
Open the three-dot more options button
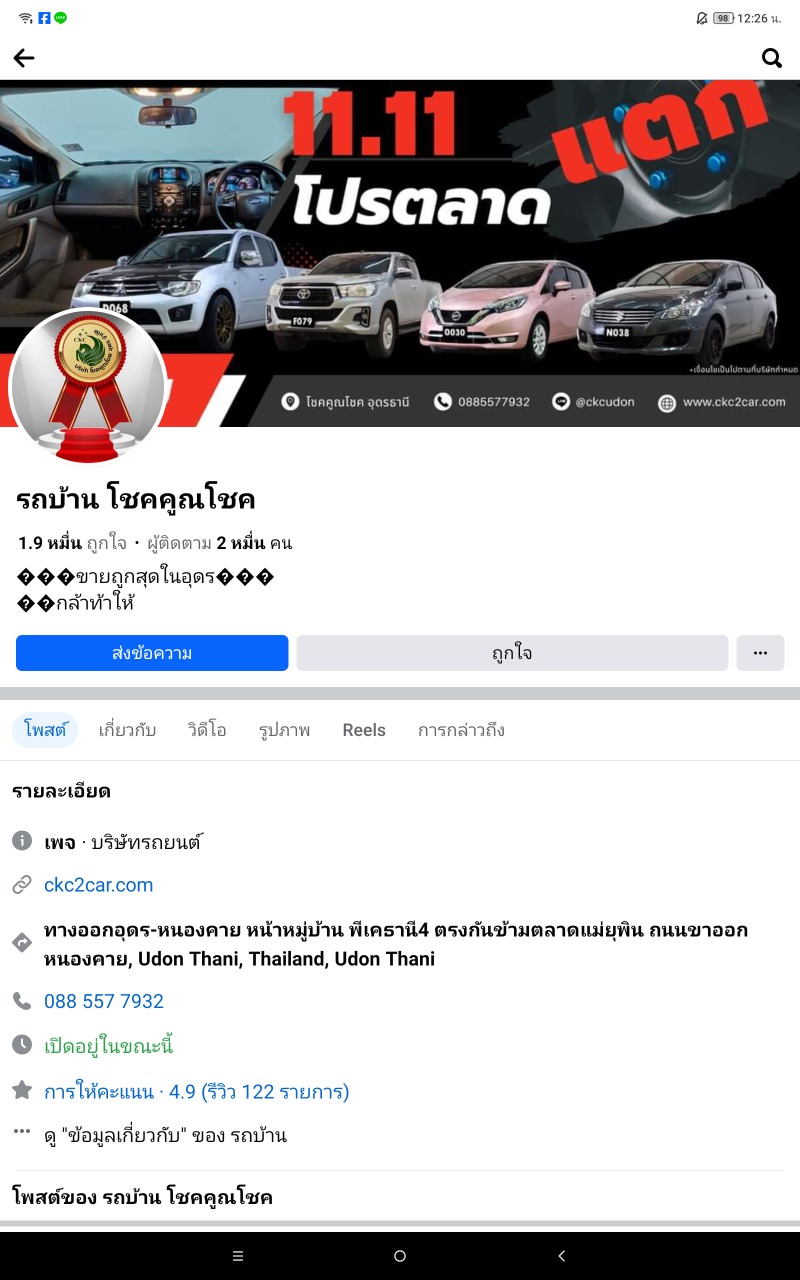pos(760,653)
